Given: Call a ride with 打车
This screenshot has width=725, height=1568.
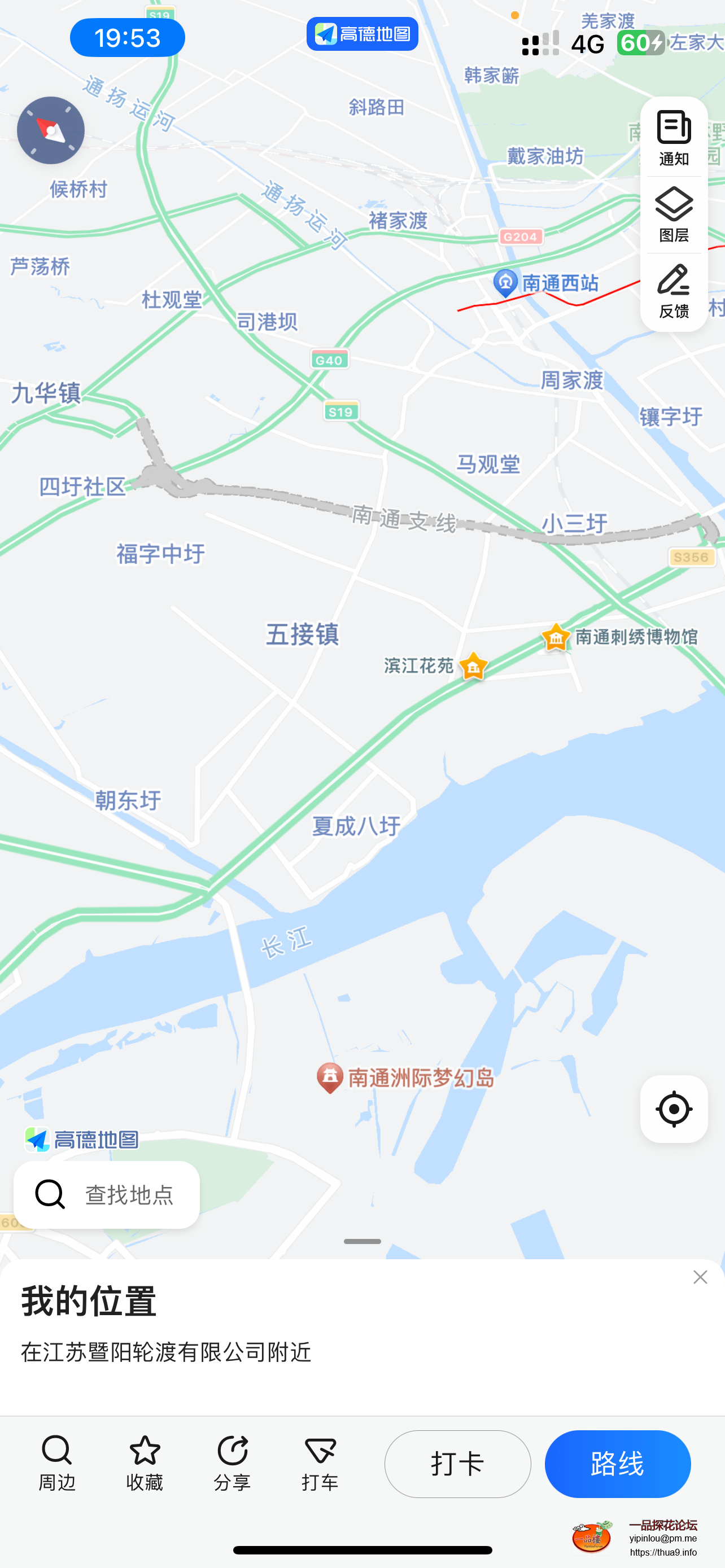Looking at the screenshot, I should click(x=320, y=1462).
